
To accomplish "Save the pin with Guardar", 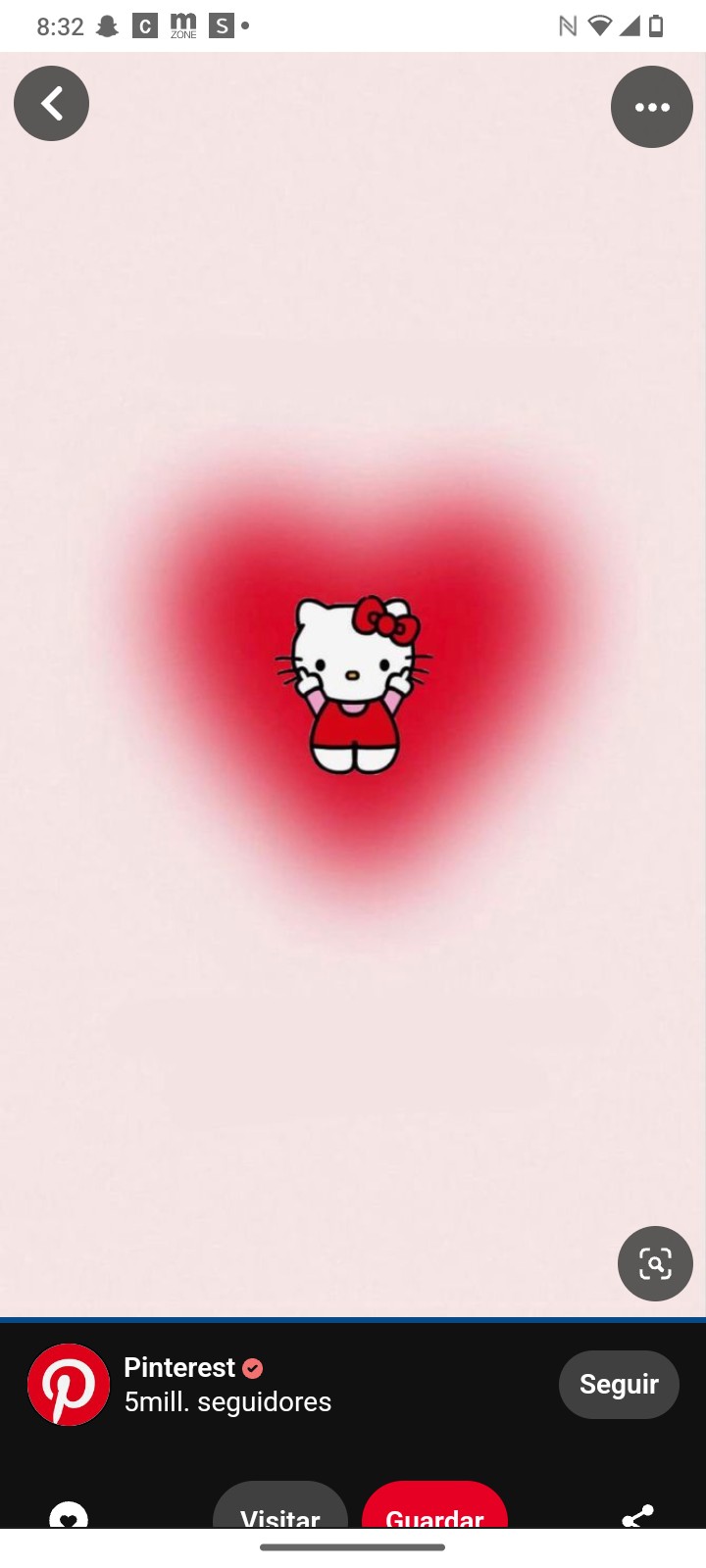I will pos(434,1505).
